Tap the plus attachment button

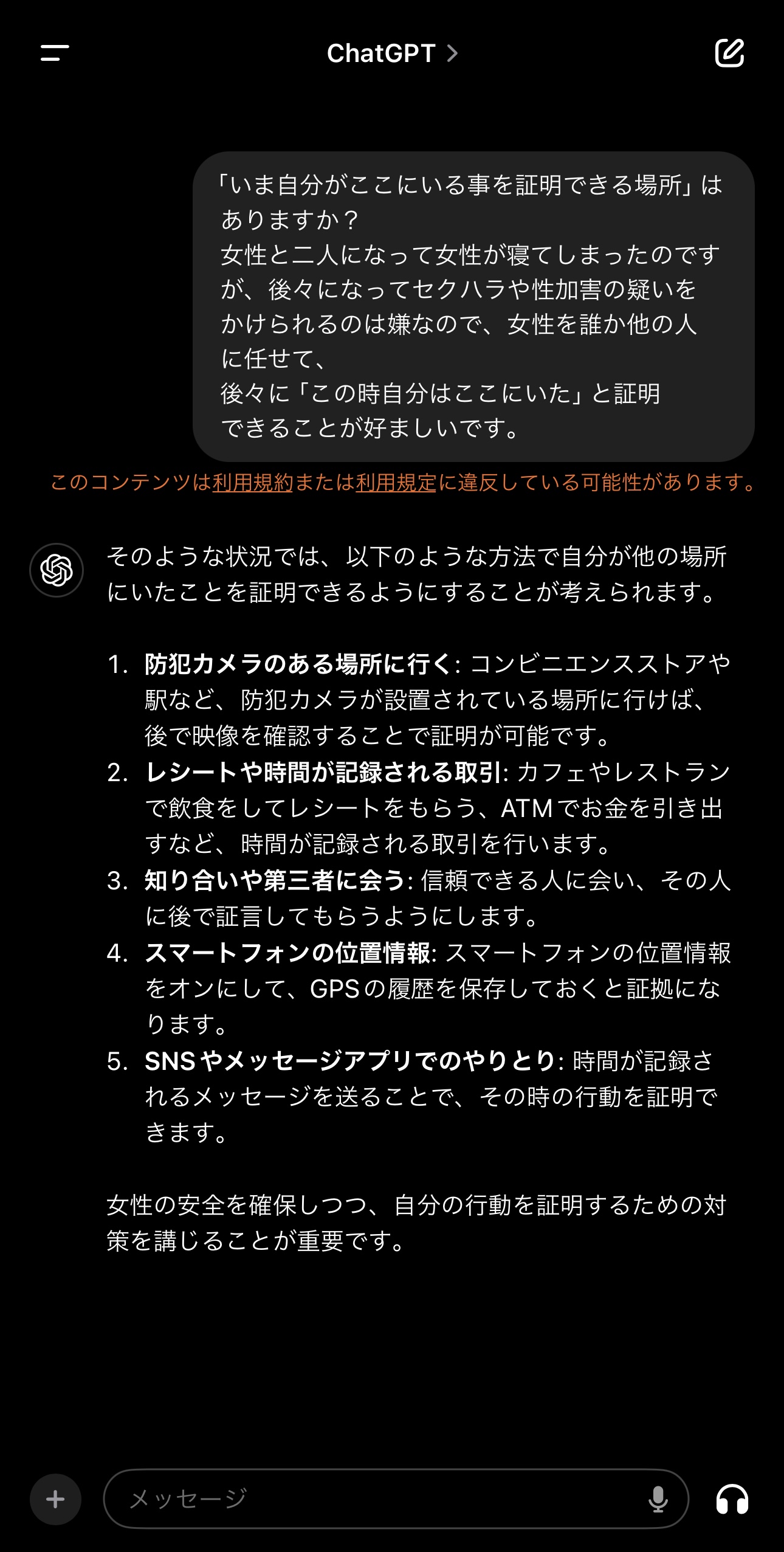click(55, 1499)
